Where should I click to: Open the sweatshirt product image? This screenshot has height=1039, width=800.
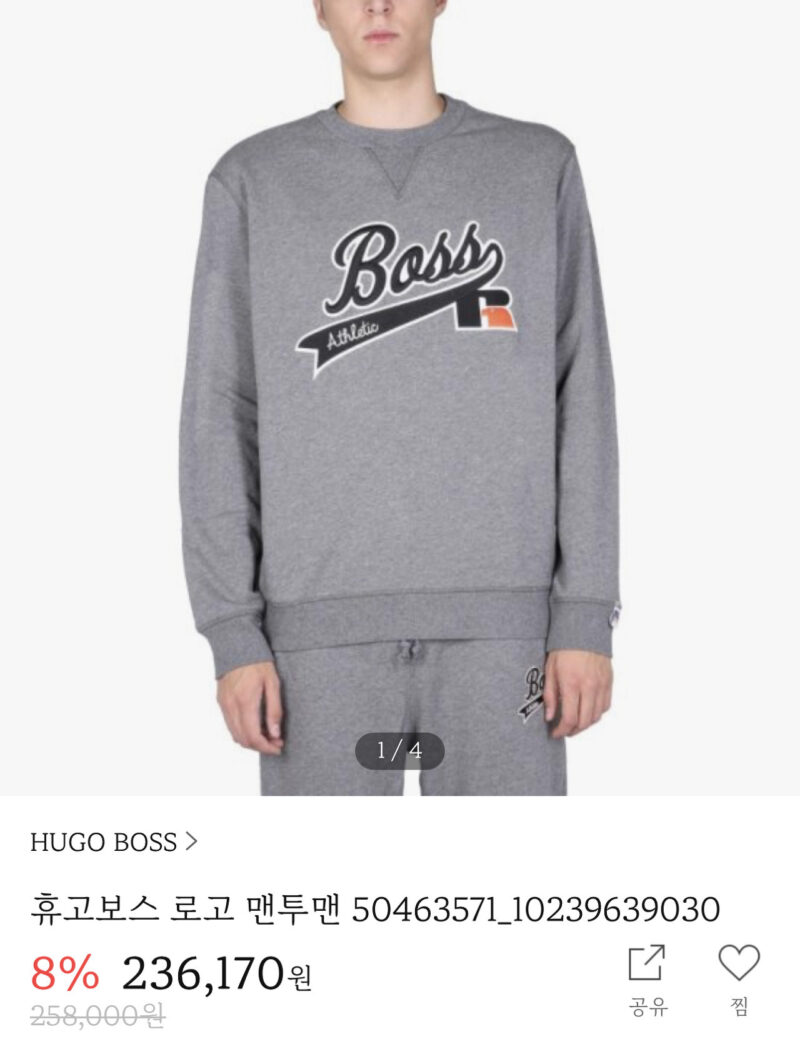click(x=400, y=400)
